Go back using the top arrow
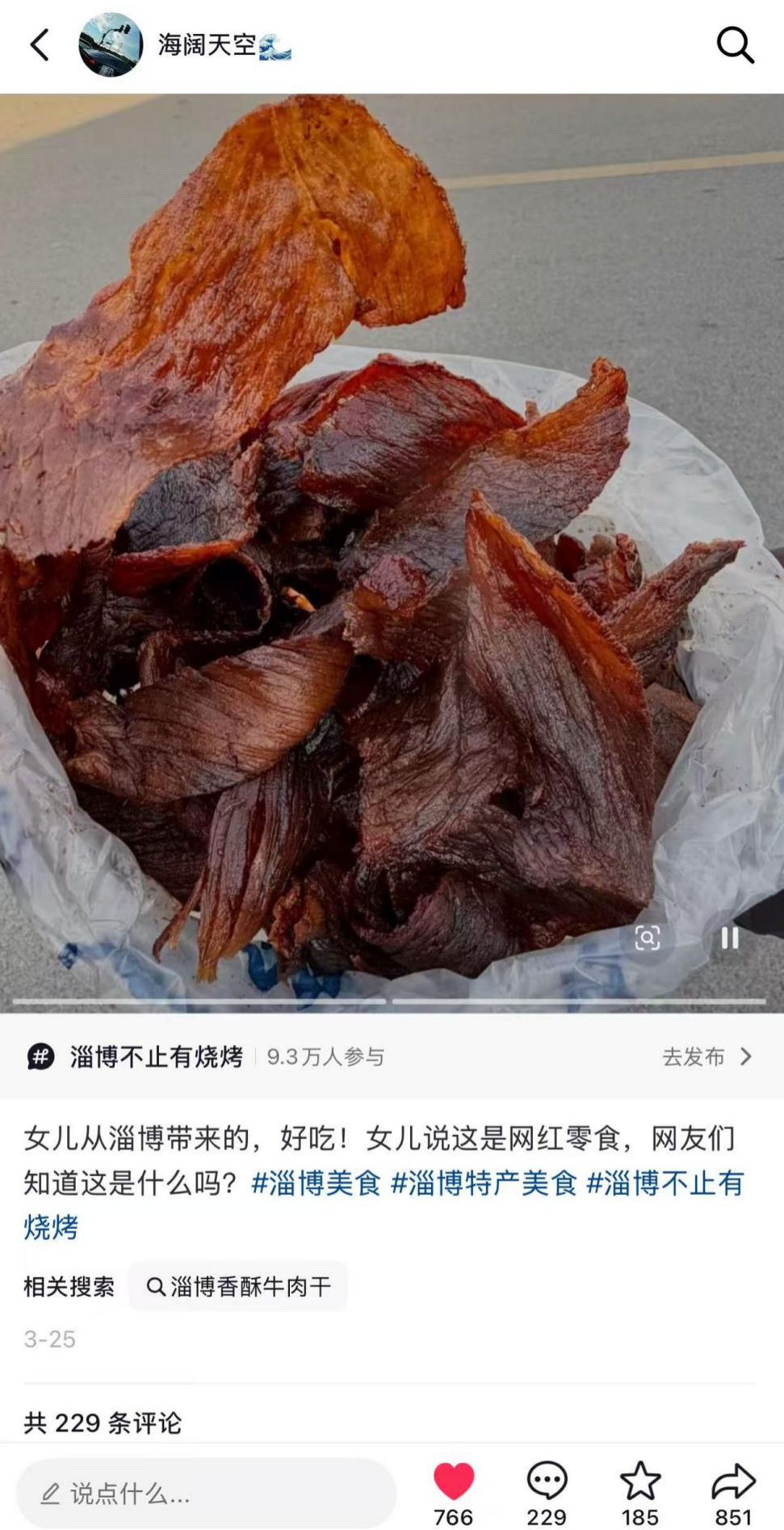Image resolution: width=784 pixels, height=1530 pixels. (x=40, y=45)
